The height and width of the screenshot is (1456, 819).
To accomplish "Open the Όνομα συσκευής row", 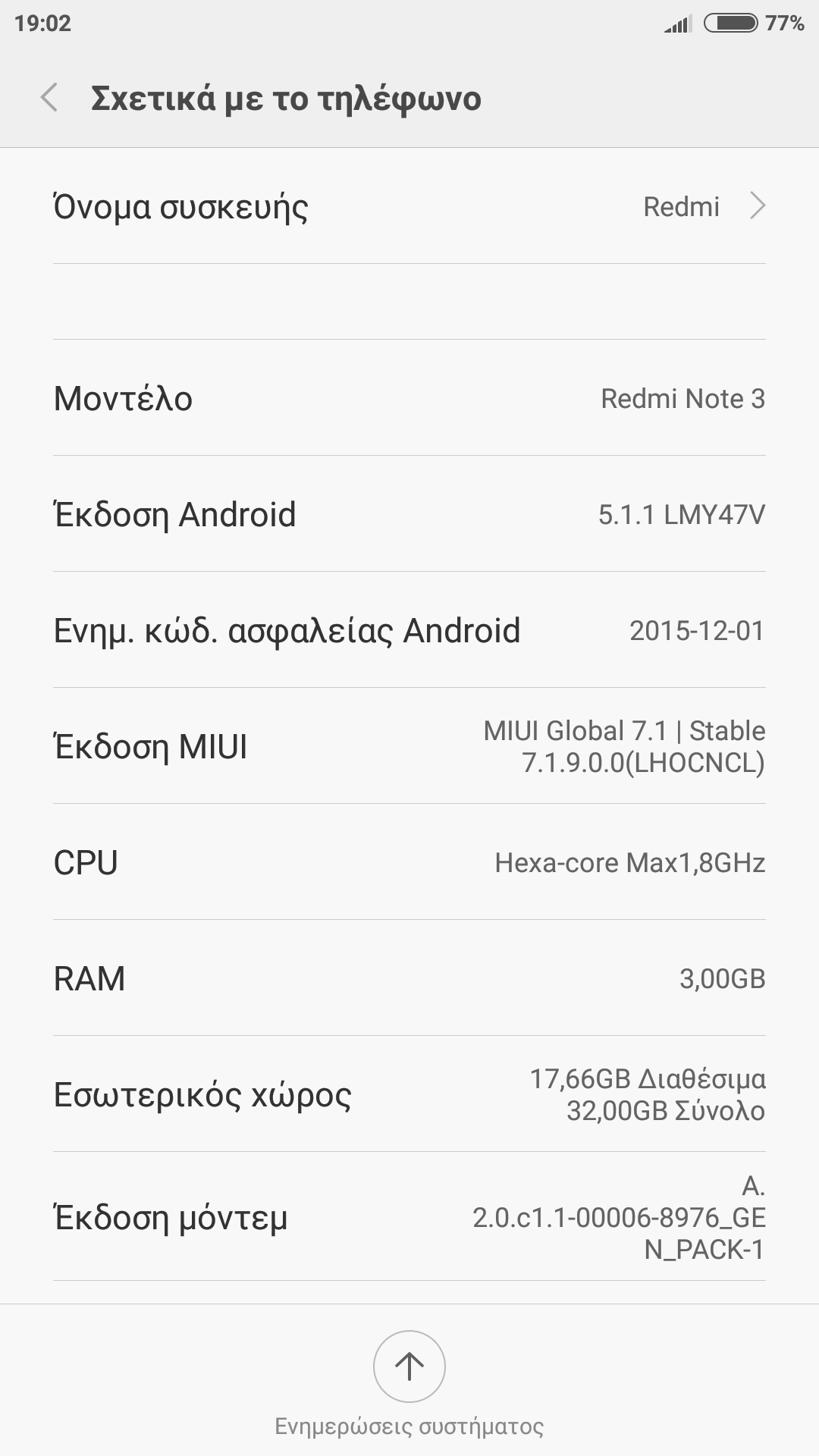I will (409, 207).
